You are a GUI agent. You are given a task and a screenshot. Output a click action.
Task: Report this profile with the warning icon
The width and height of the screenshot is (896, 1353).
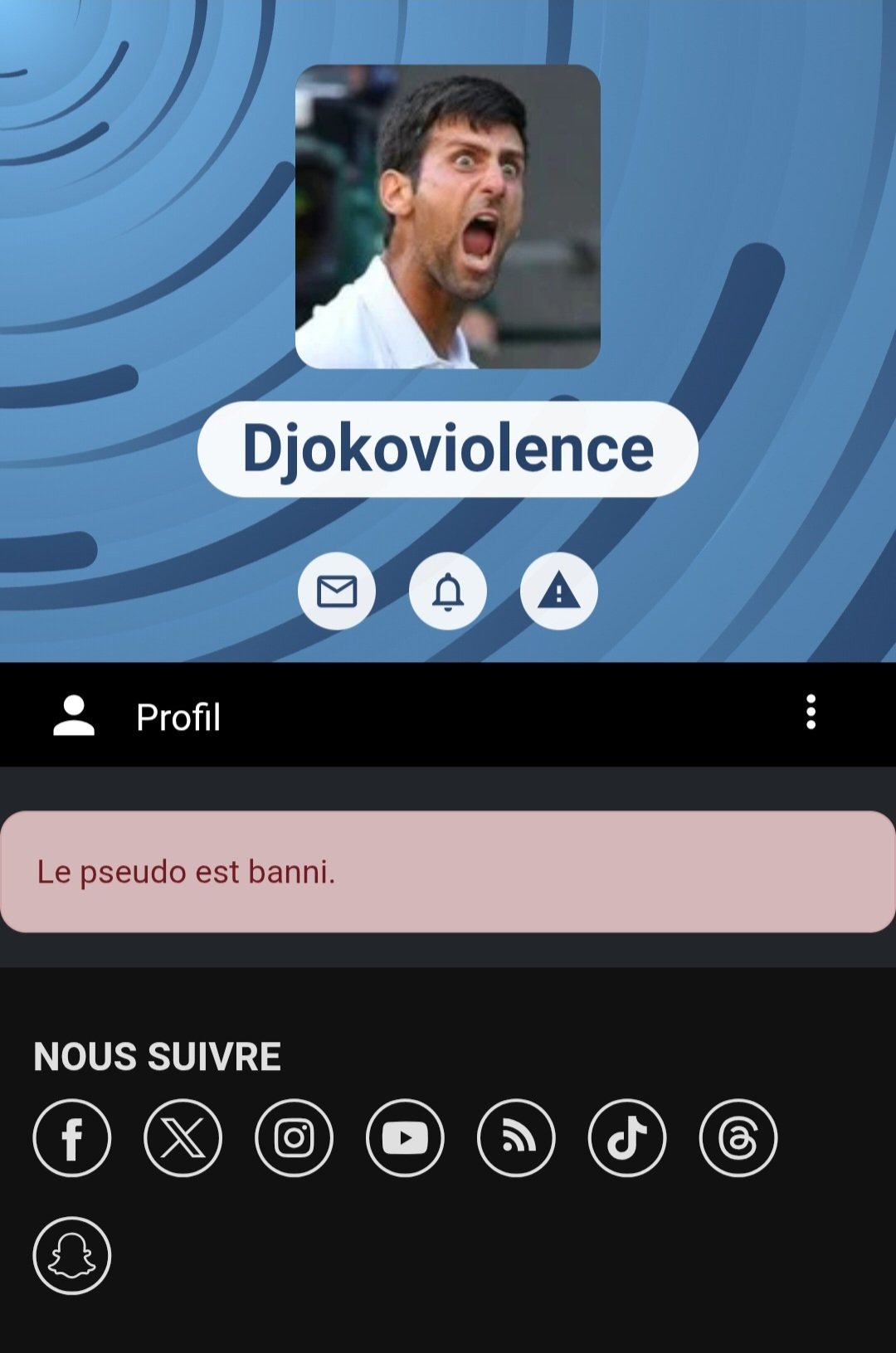tap(558, 591)
